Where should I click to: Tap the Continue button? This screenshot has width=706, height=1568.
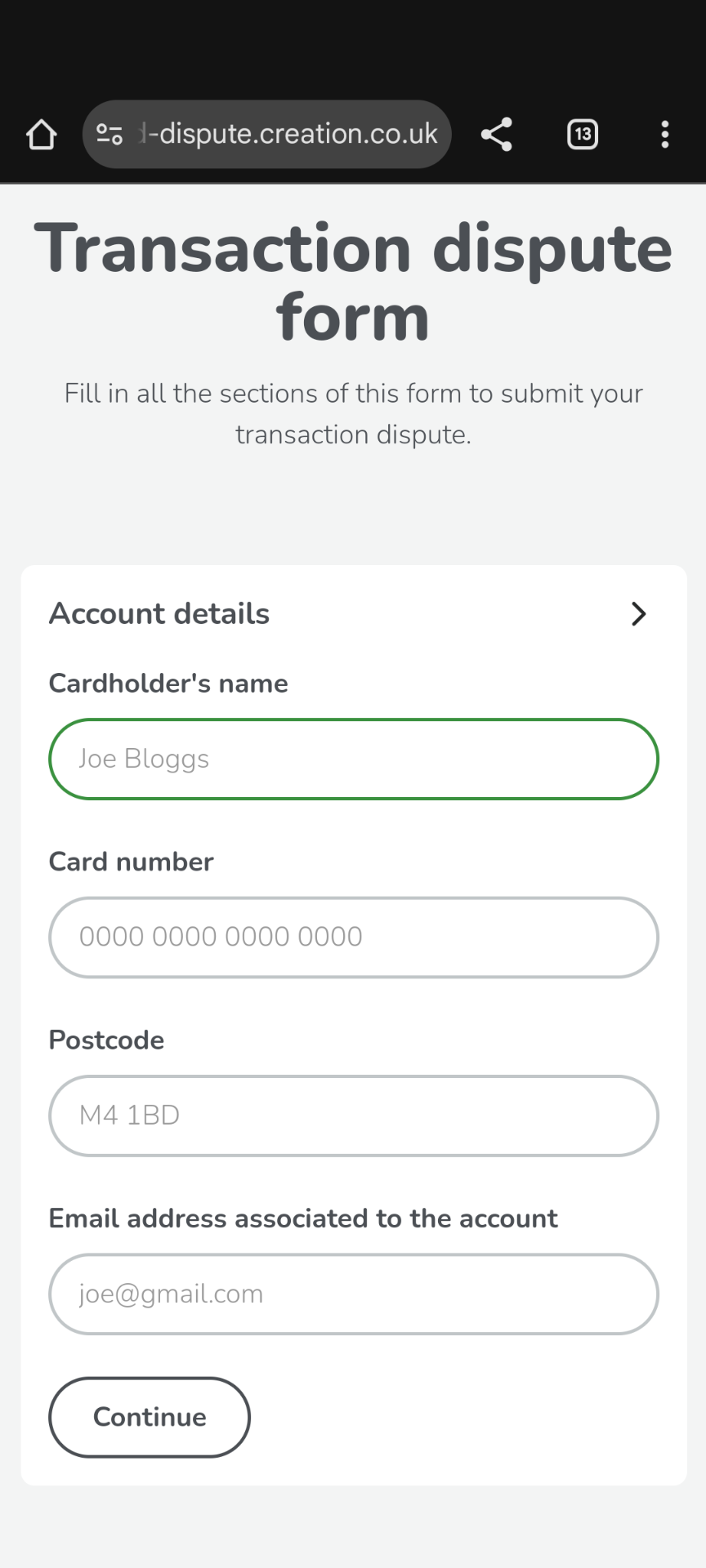point(150,1418)
